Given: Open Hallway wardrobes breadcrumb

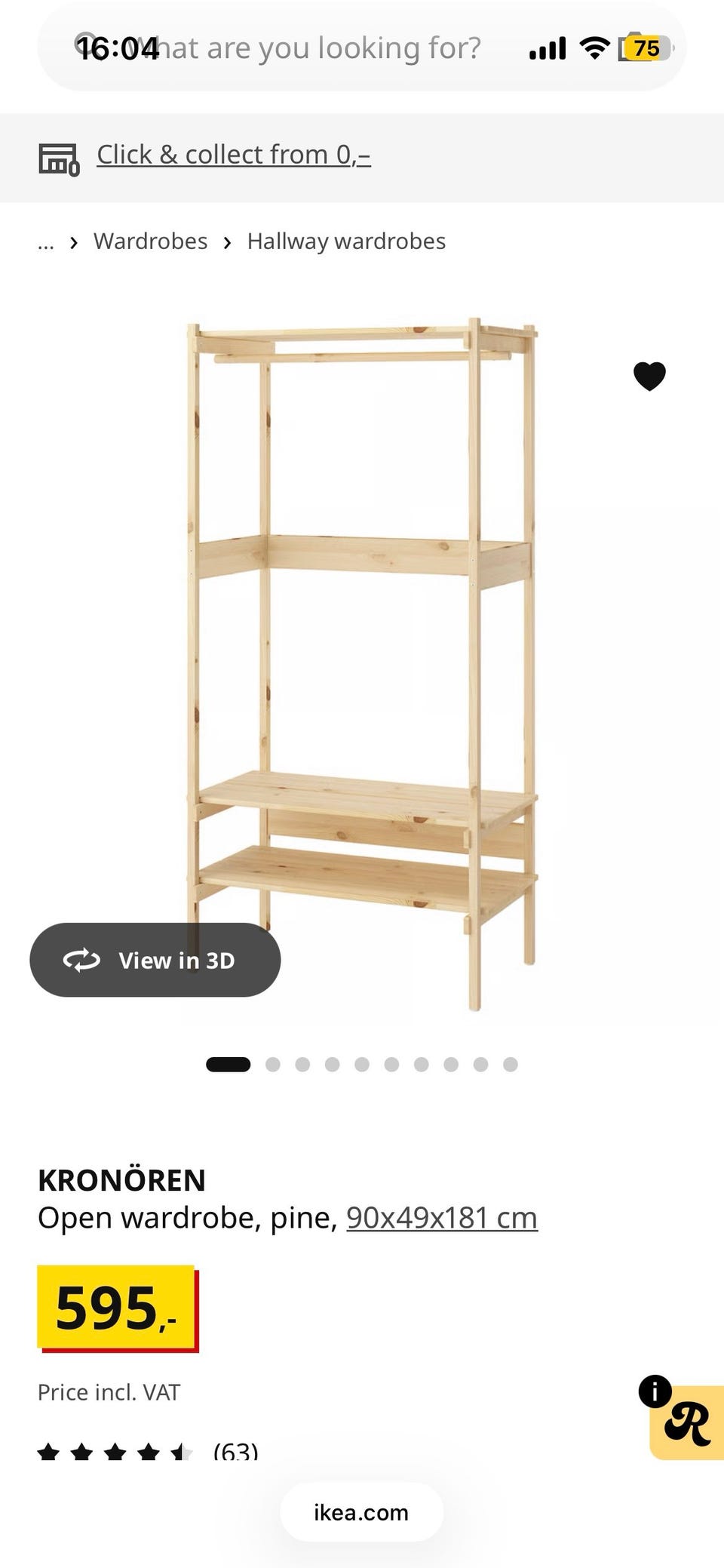Looking at the screenshot, I should (346, 241).
